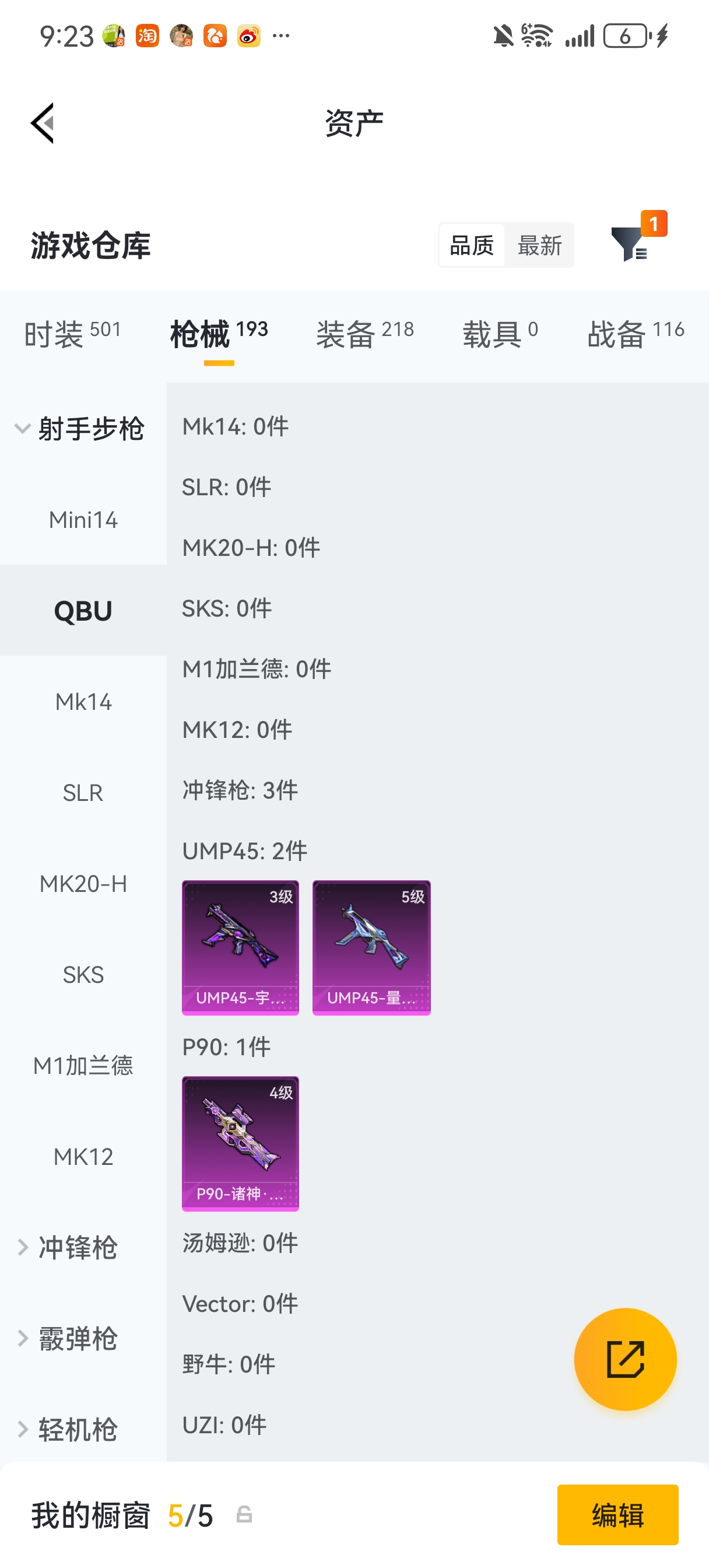
Task: Select MK20-H in the side list
Action: (x=83, y=884)
